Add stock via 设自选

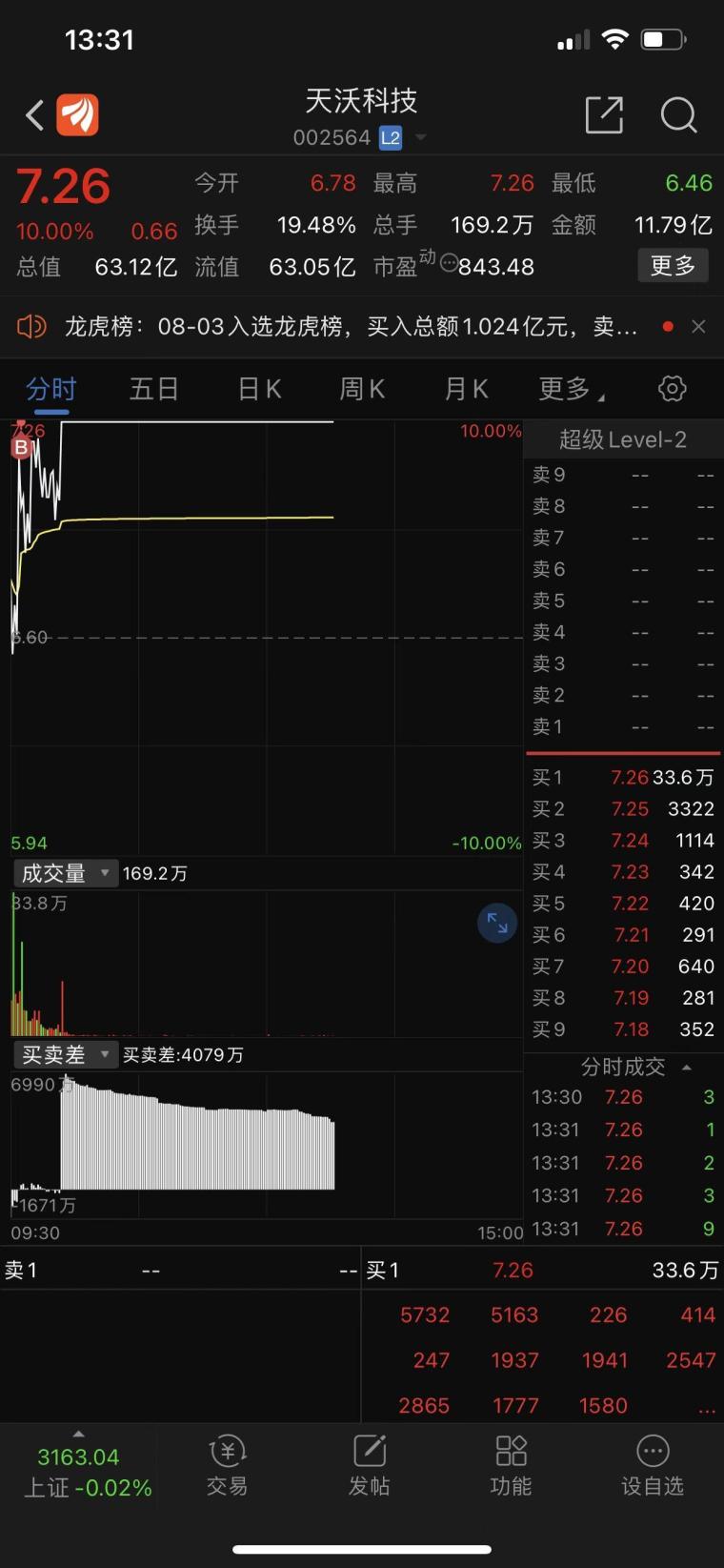point(653,1466)
